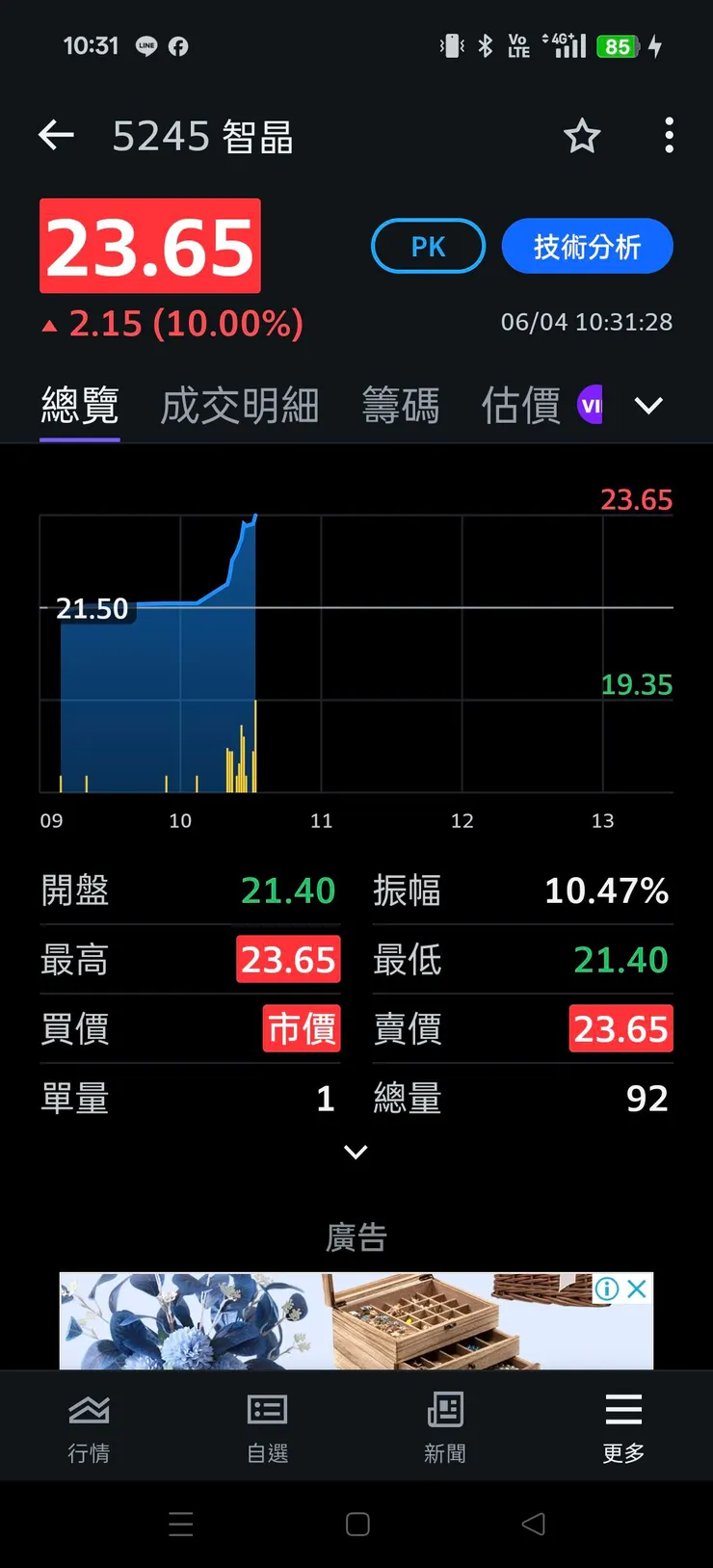Screen dimensions: 713x1568
Task: Tap the star to favorite stock 5245
Action: coord(582,136)
